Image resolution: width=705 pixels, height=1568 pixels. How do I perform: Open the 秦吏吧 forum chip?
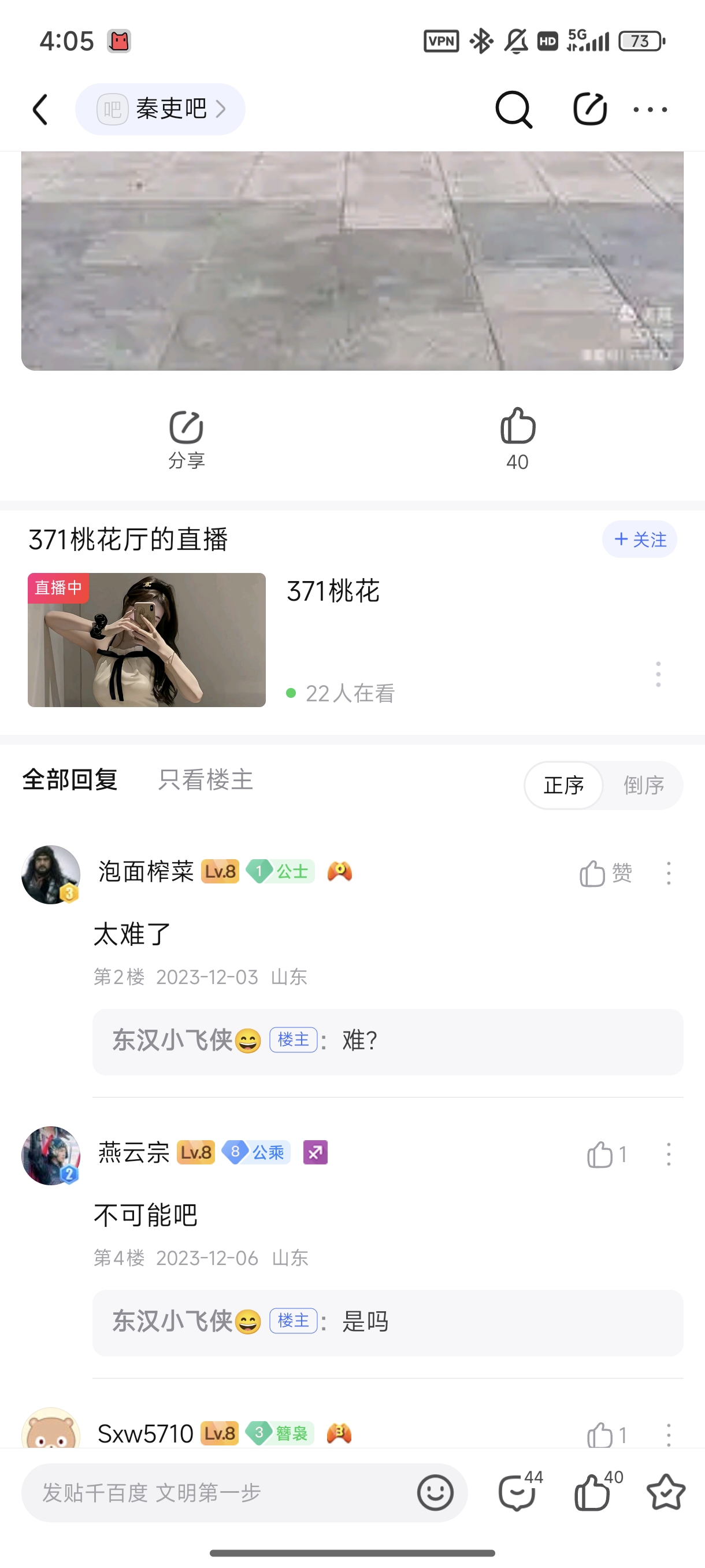[160, 110]
